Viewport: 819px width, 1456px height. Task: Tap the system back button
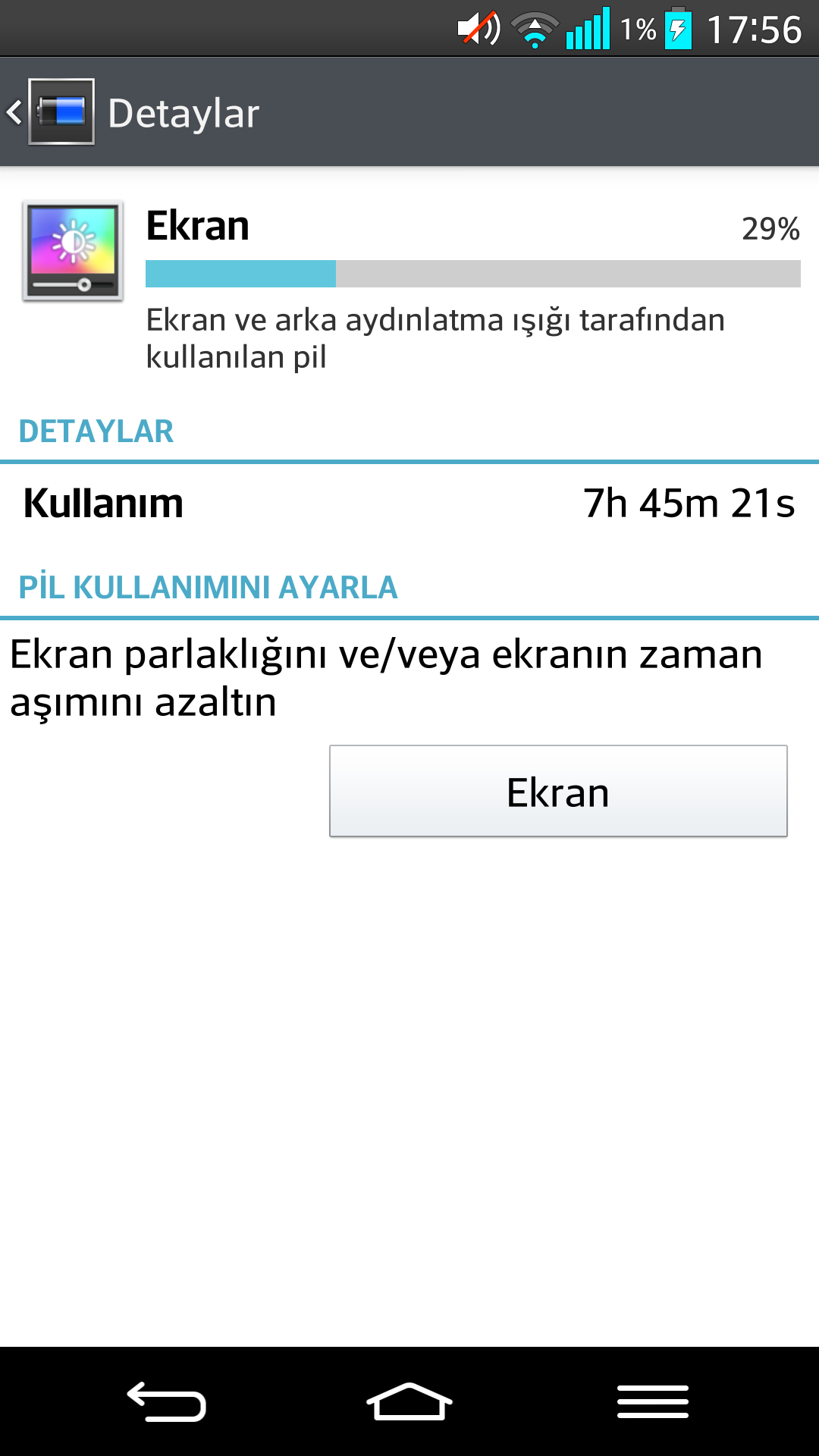point(167,1401)
